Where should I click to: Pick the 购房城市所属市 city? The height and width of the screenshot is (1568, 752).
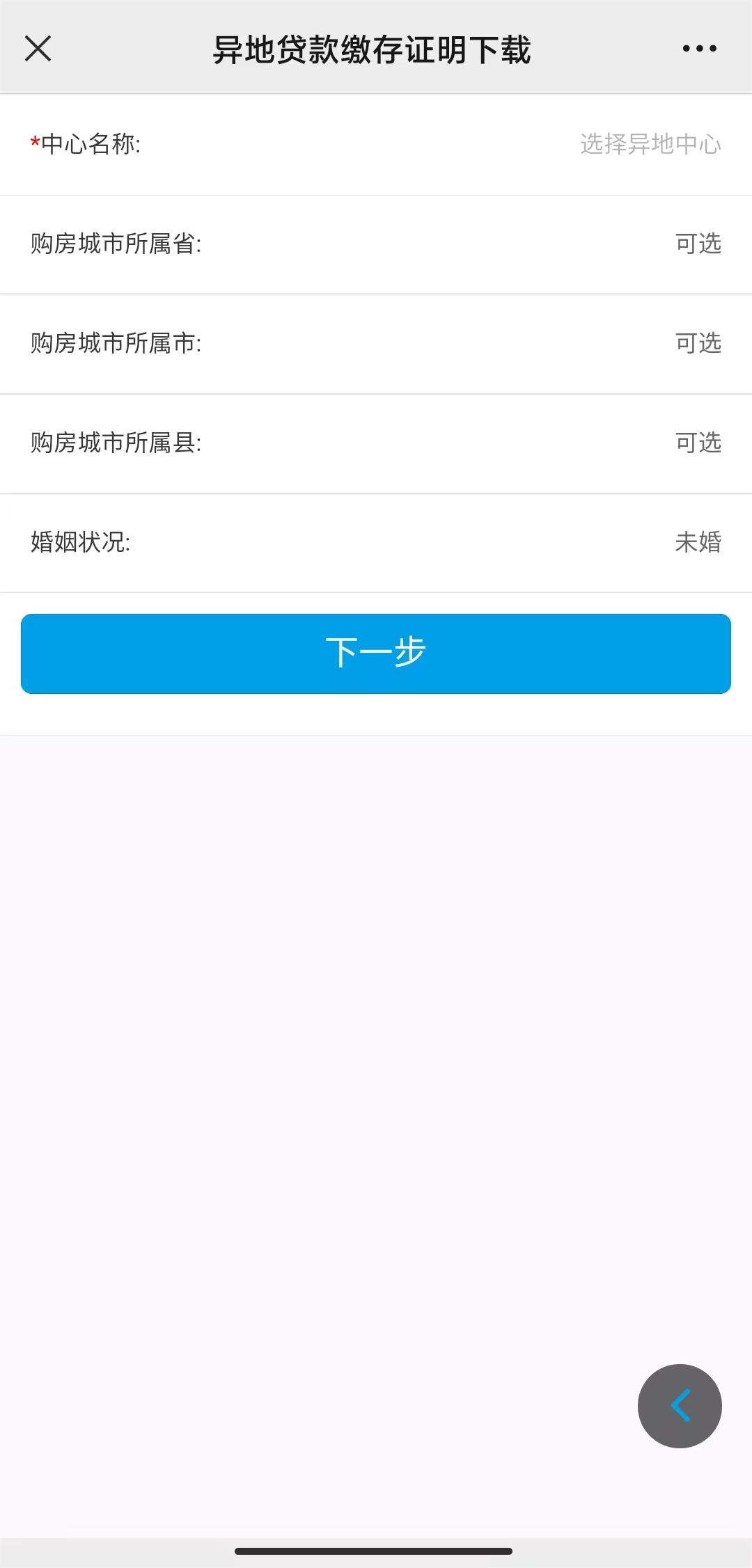pos(697,343)
